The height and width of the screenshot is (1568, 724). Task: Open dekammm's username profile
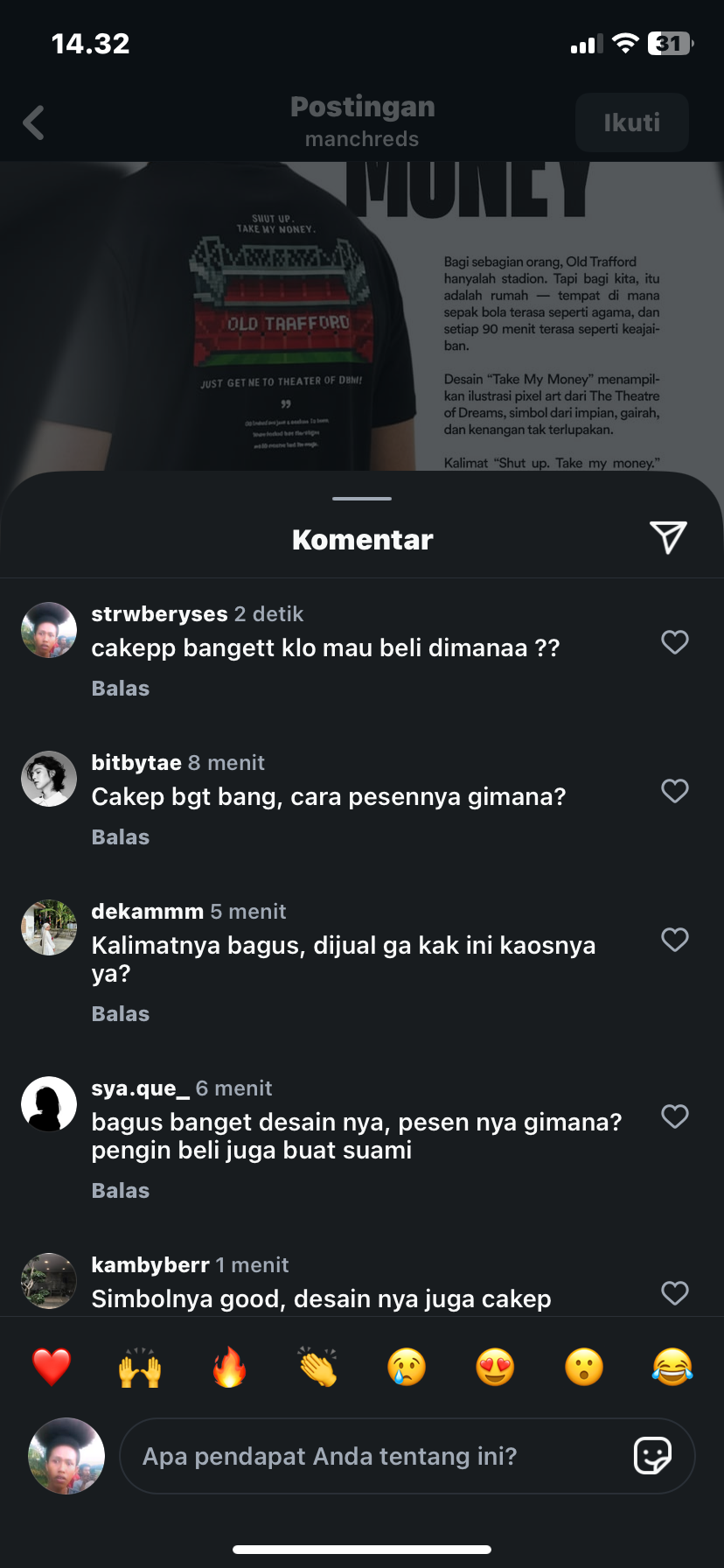point(147,912)
